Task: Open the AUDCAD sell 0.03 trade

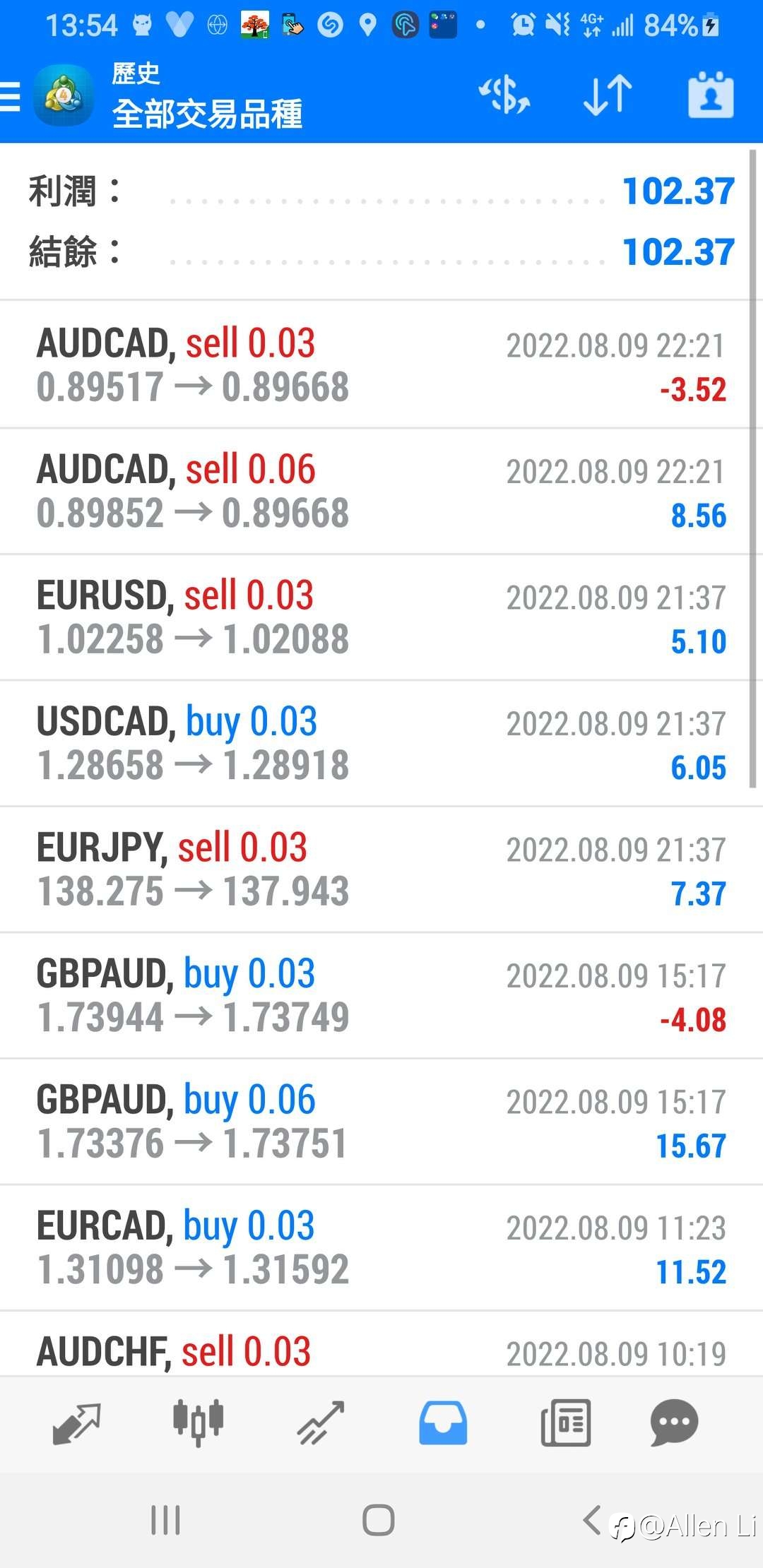Action: click(x=381, y=365)
